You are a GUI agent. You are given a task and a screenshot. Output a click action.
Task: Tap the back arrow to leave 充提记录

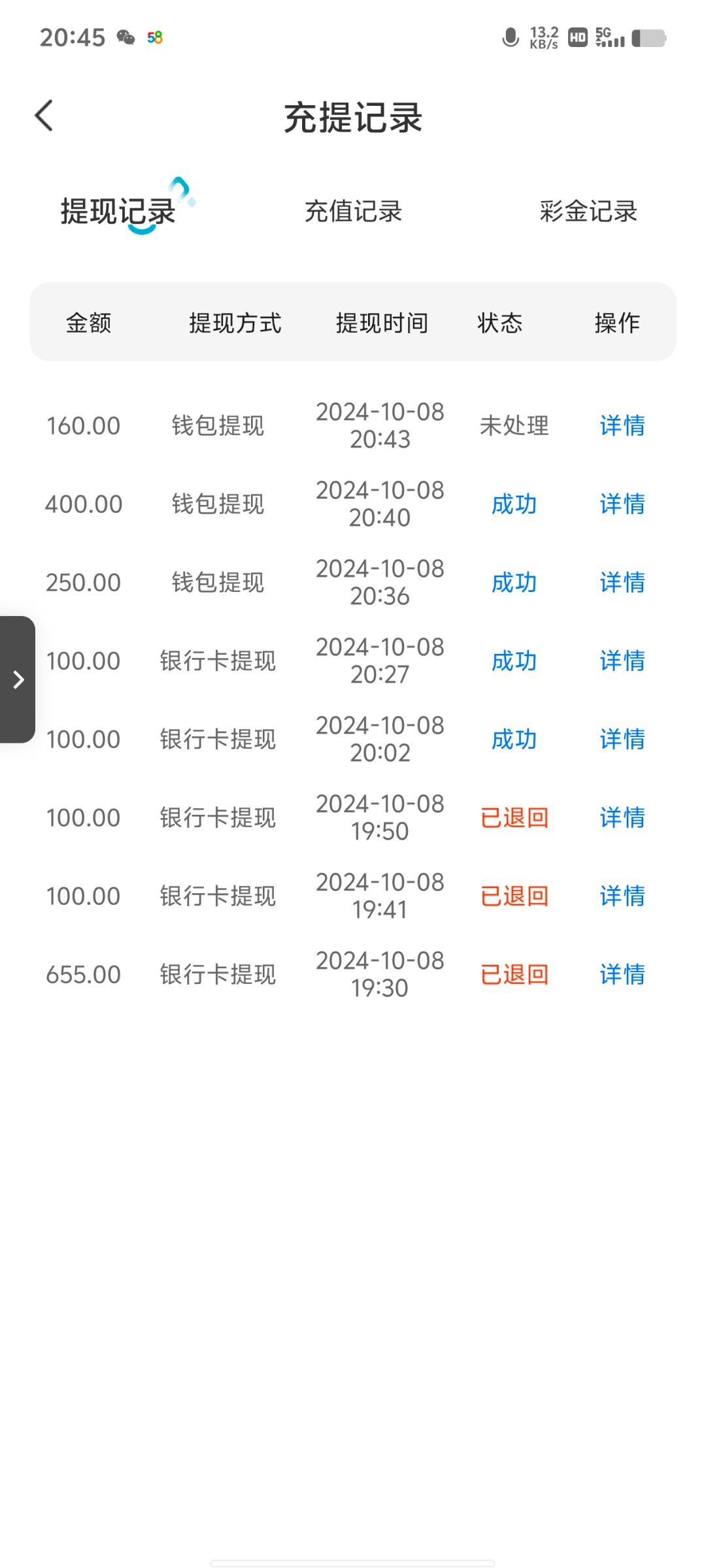tap(43, 115)
